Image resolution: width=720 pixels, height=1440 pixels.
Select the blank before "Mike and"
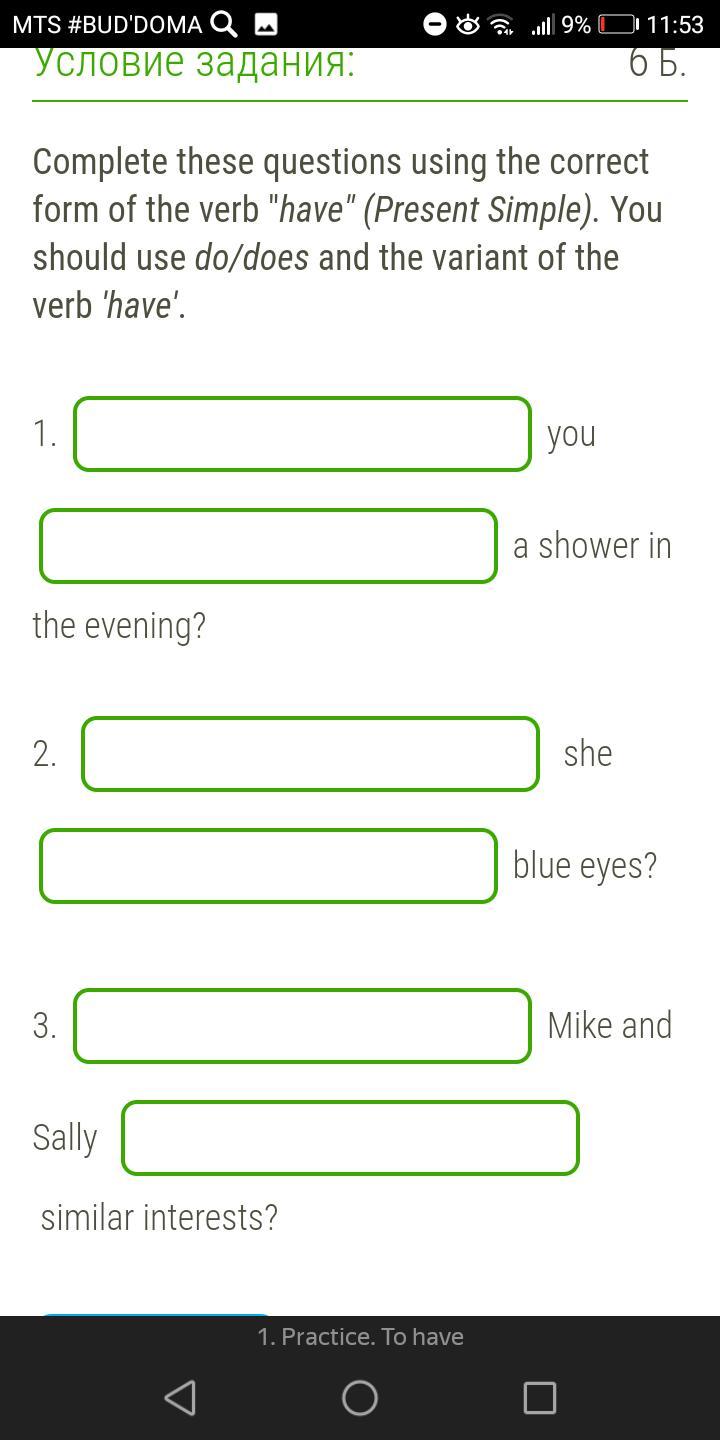[302, 1026]
